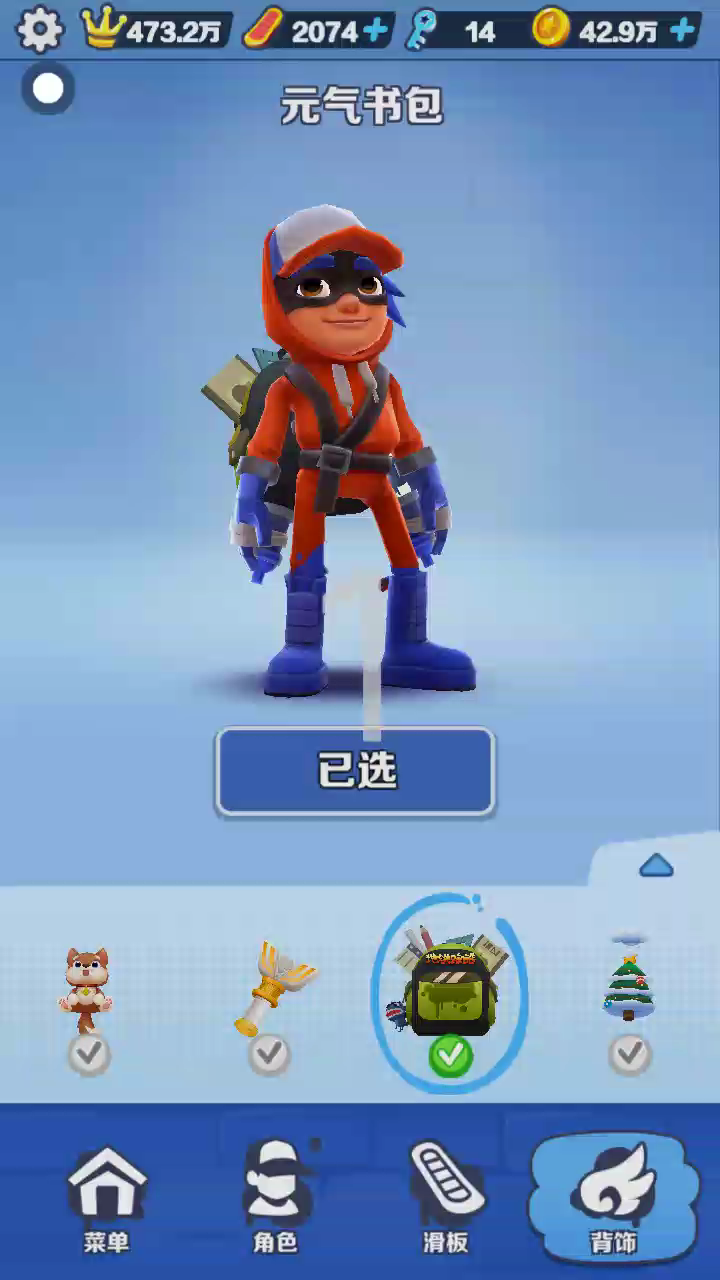The height and width of the screenshot is (1280, 720).
Task: Select the squirrel back accessory
Action: click(87, 990)
